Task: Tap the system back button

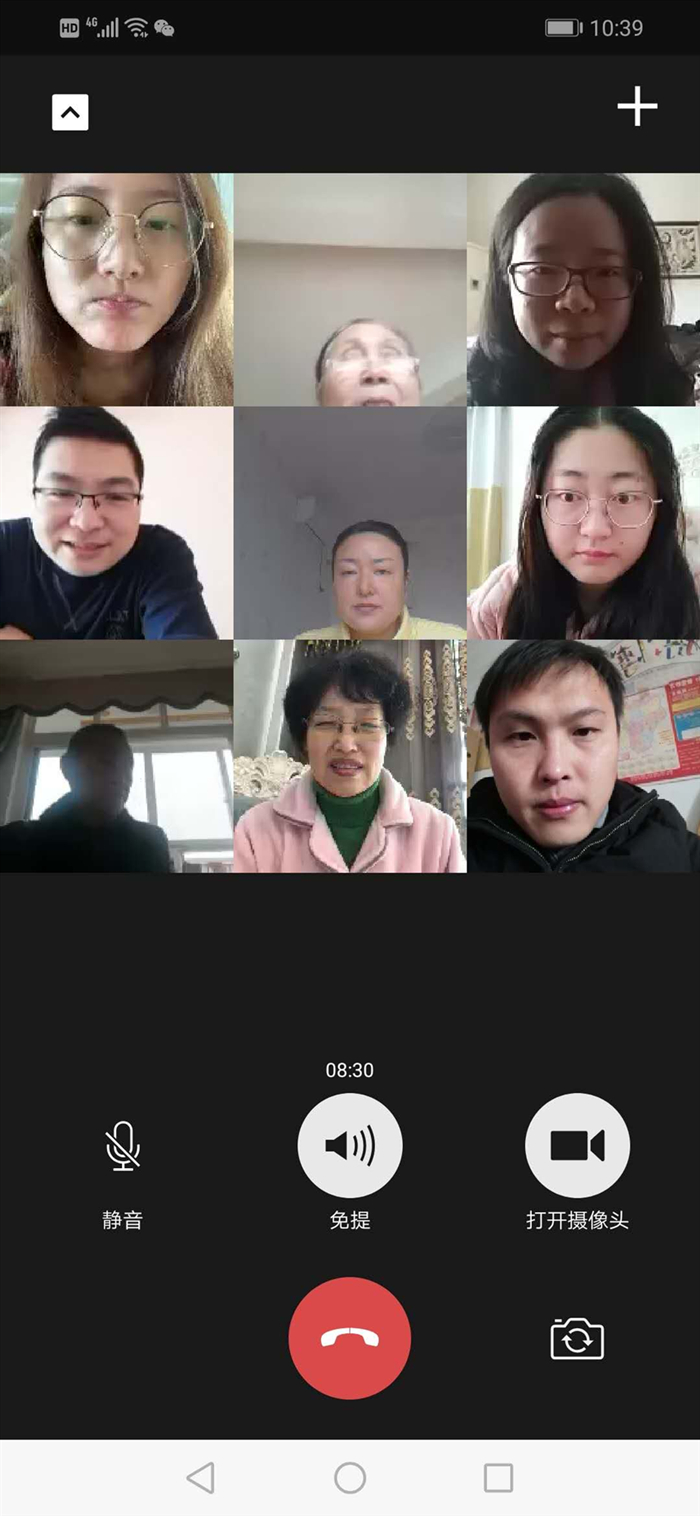Action: [201, 1477]
